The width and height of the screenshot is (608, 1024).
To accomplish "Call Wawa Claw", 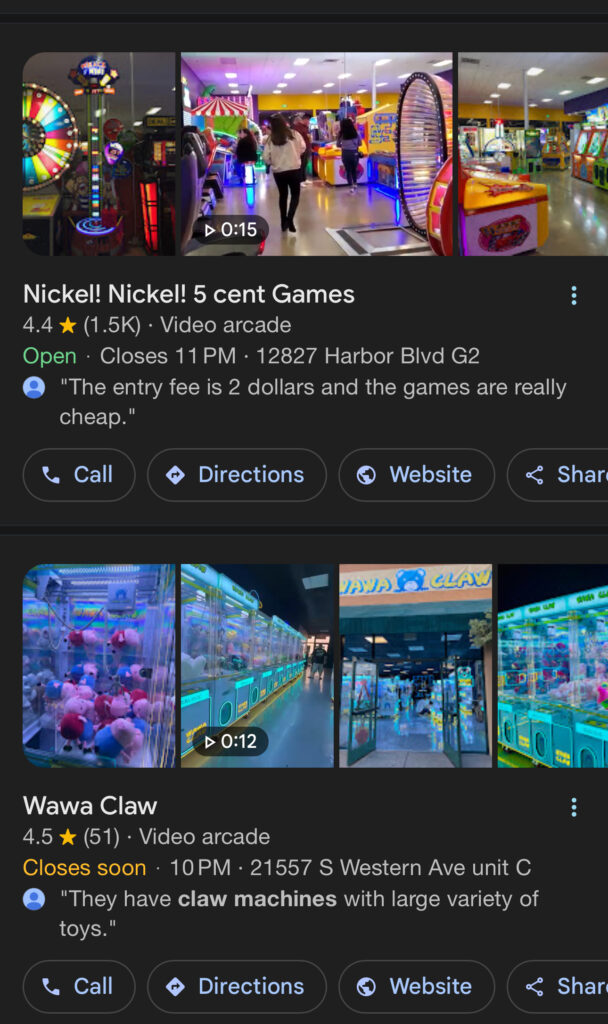I will tap(78, 986).
